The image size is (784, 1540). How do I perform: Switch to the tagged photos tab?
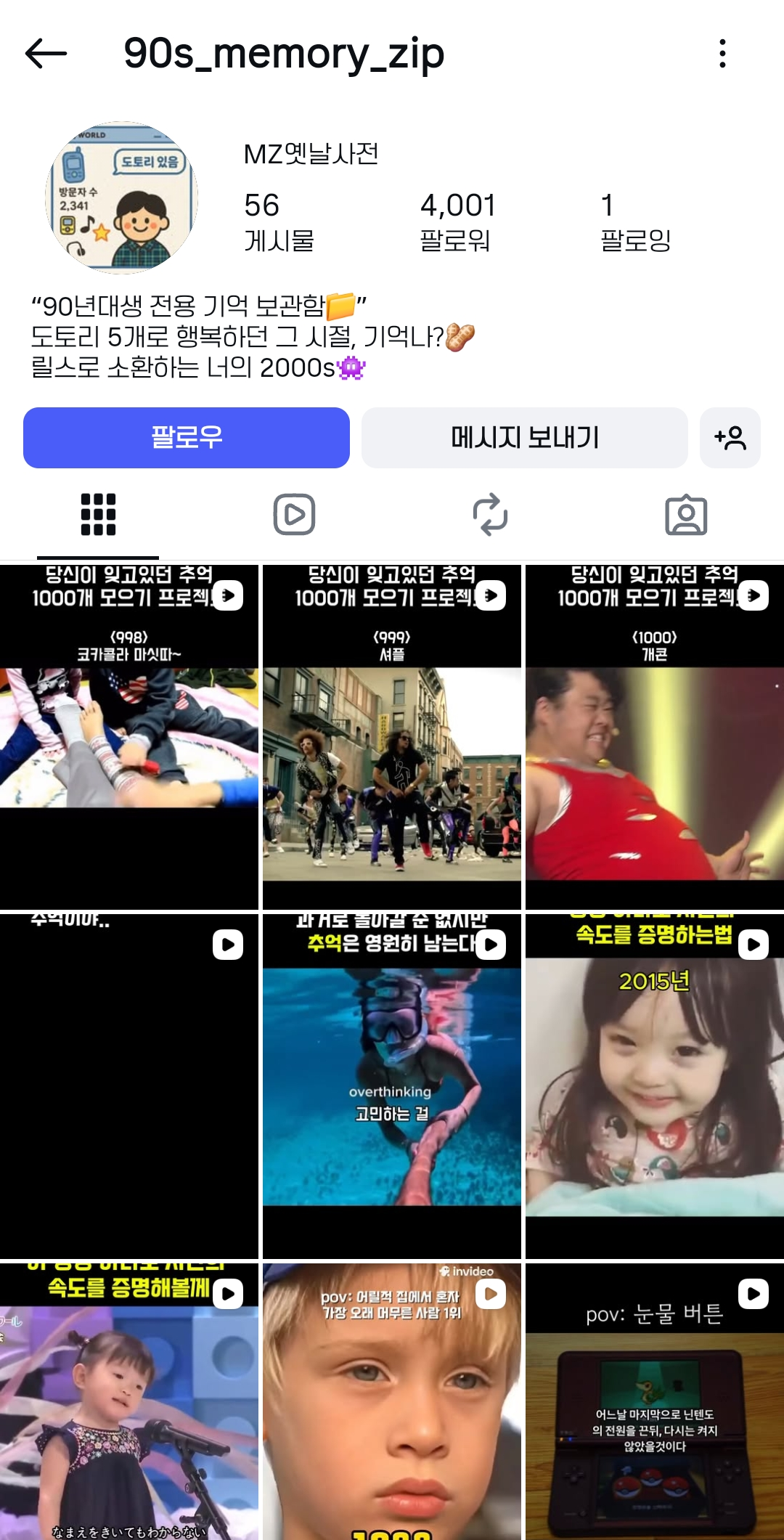686,515
